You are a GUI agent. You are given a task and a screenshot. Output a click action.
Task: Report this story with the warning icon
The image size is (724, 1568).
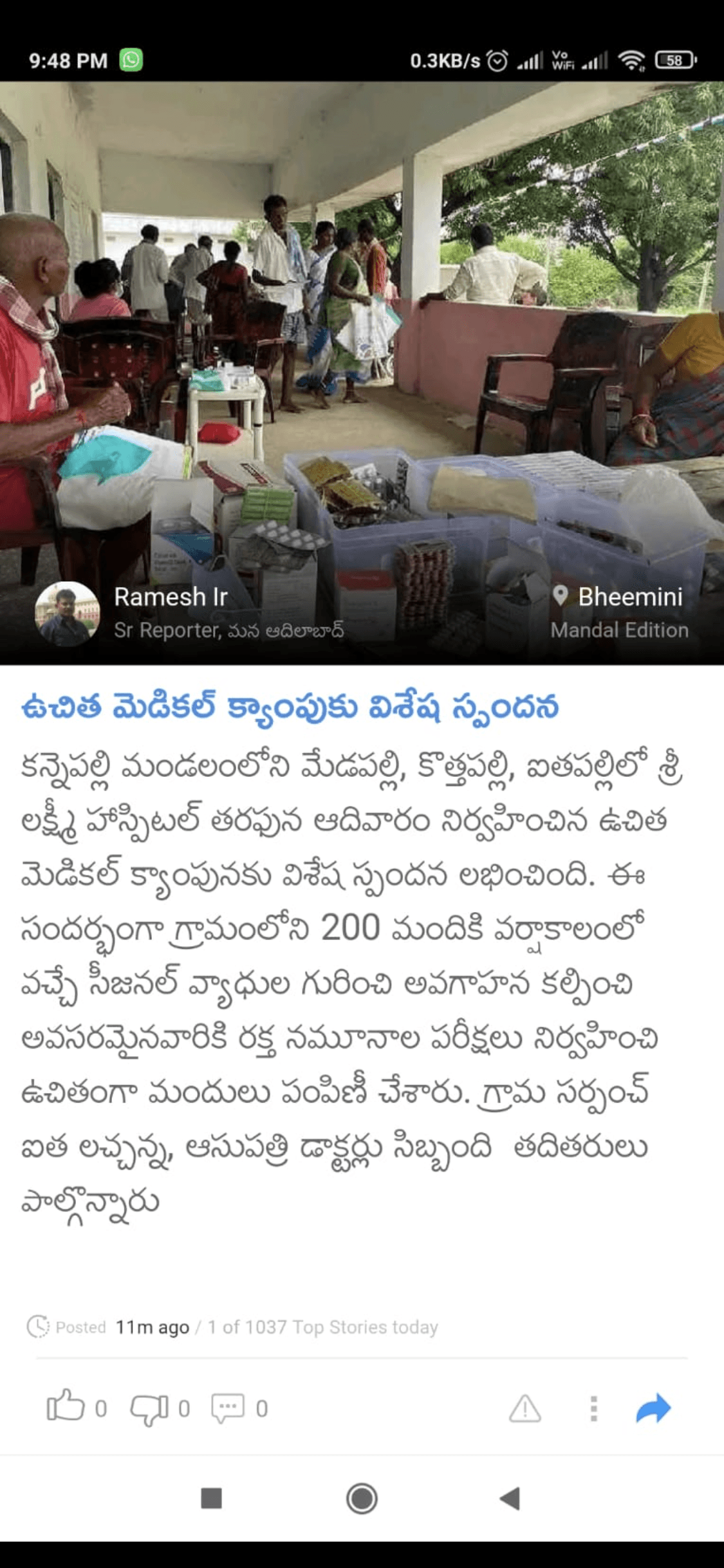point(524,1408)
